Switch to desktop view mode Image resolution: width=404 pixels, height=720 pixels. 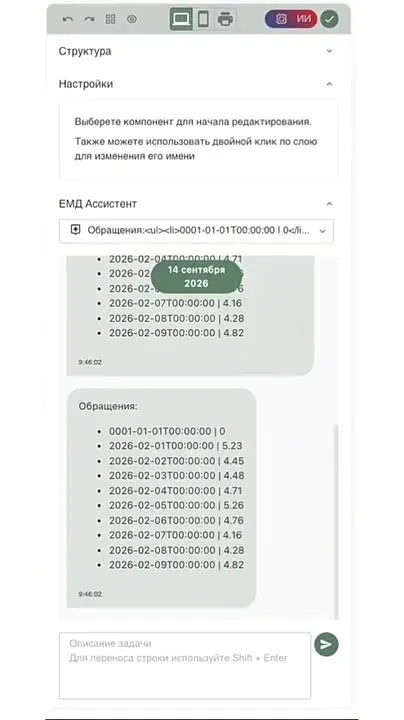[181, 19]
